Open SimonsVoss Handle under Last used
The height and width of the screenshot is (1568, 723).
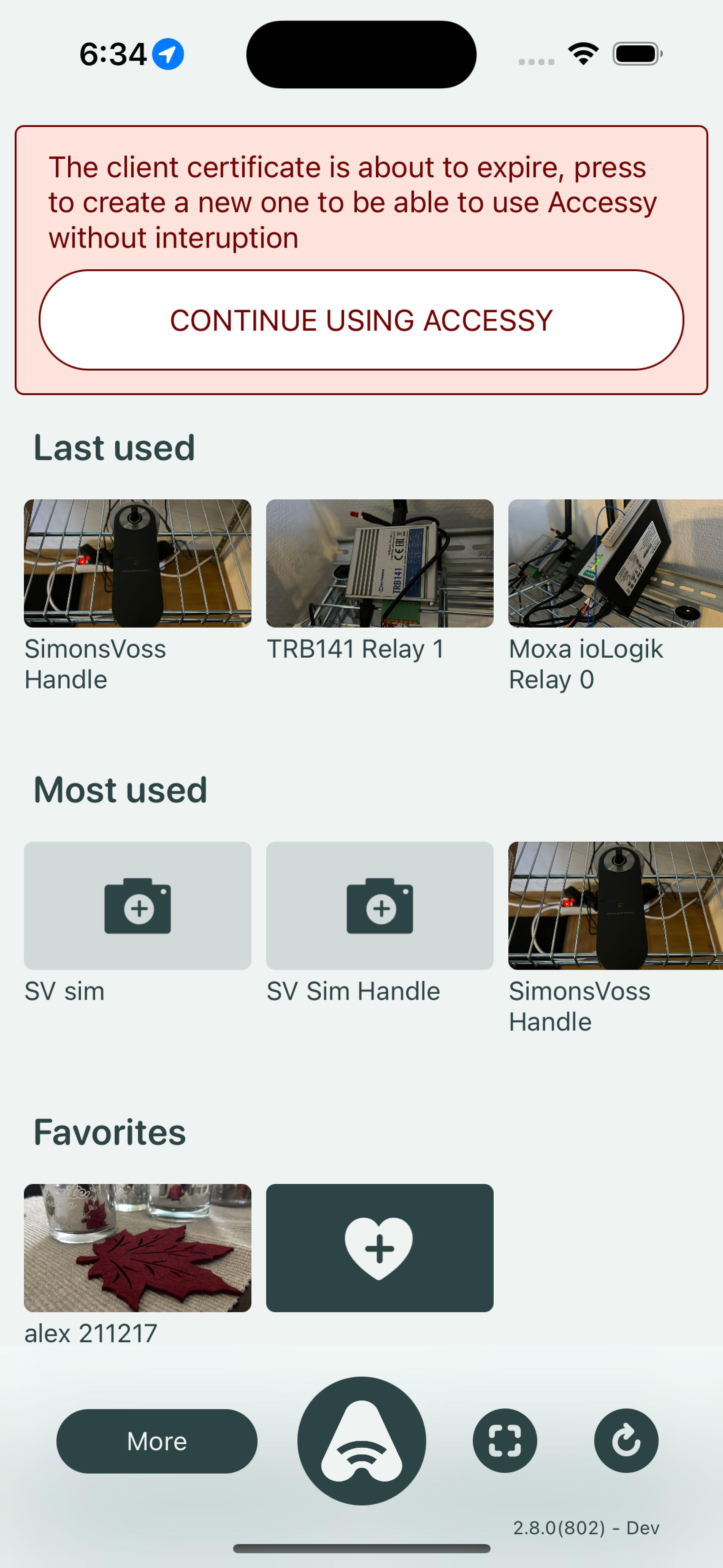[138, 564]
